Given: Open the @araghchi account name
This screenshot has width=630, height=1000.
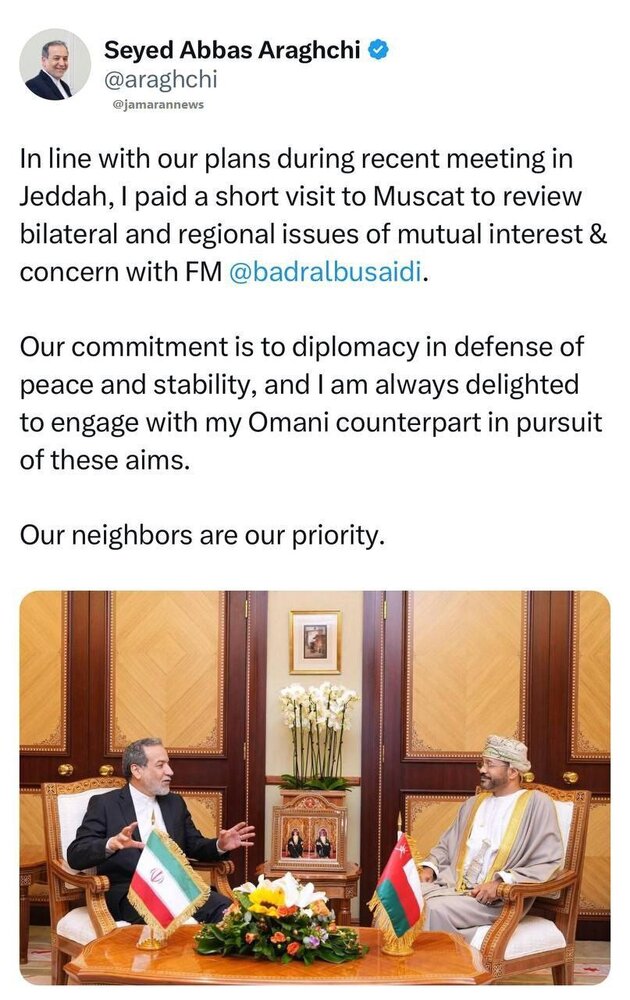Looking at the screenshot, I should click(160, 79).
